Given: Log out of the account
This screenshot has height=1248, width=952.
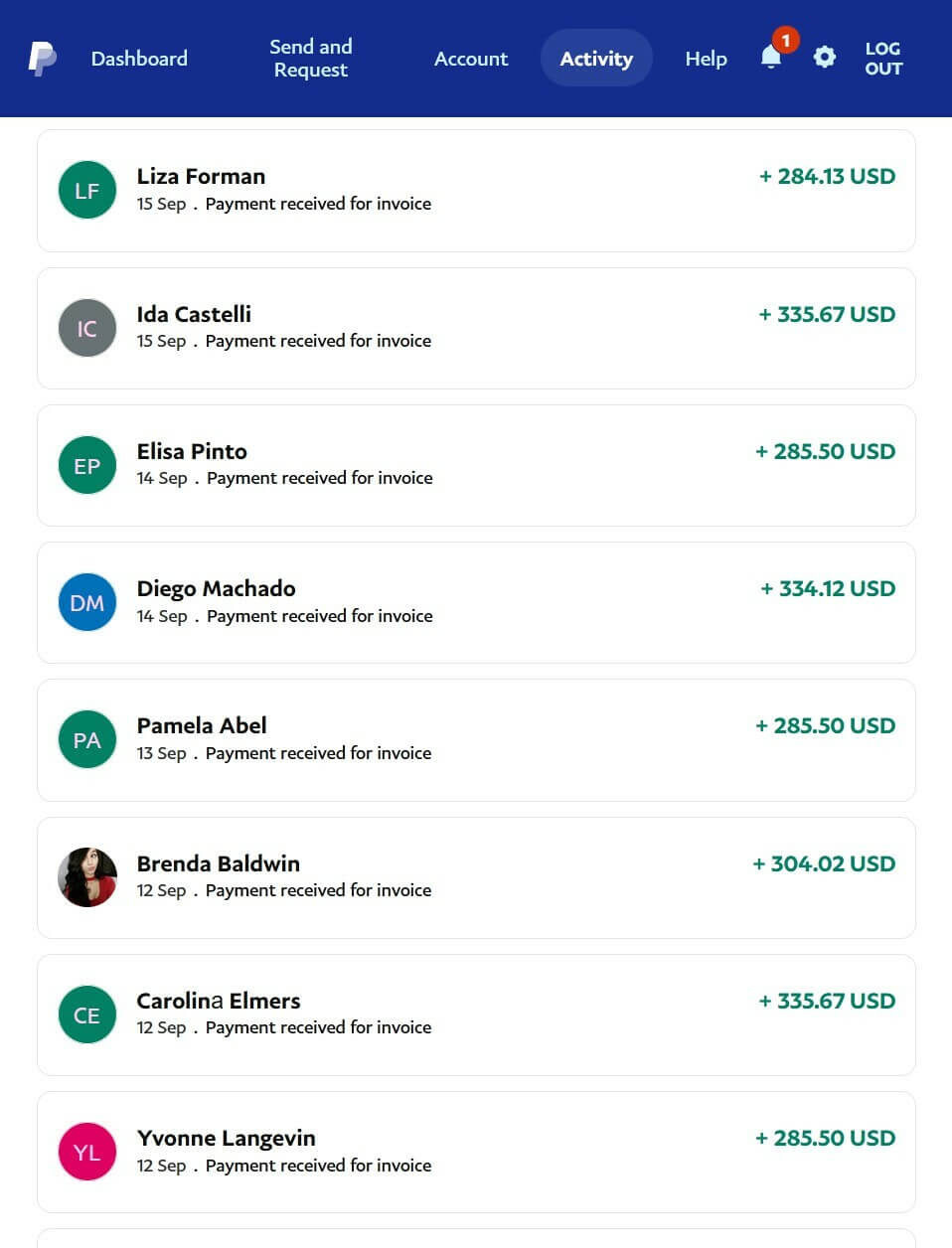Looking at the screenshot, I should point(882,59).
